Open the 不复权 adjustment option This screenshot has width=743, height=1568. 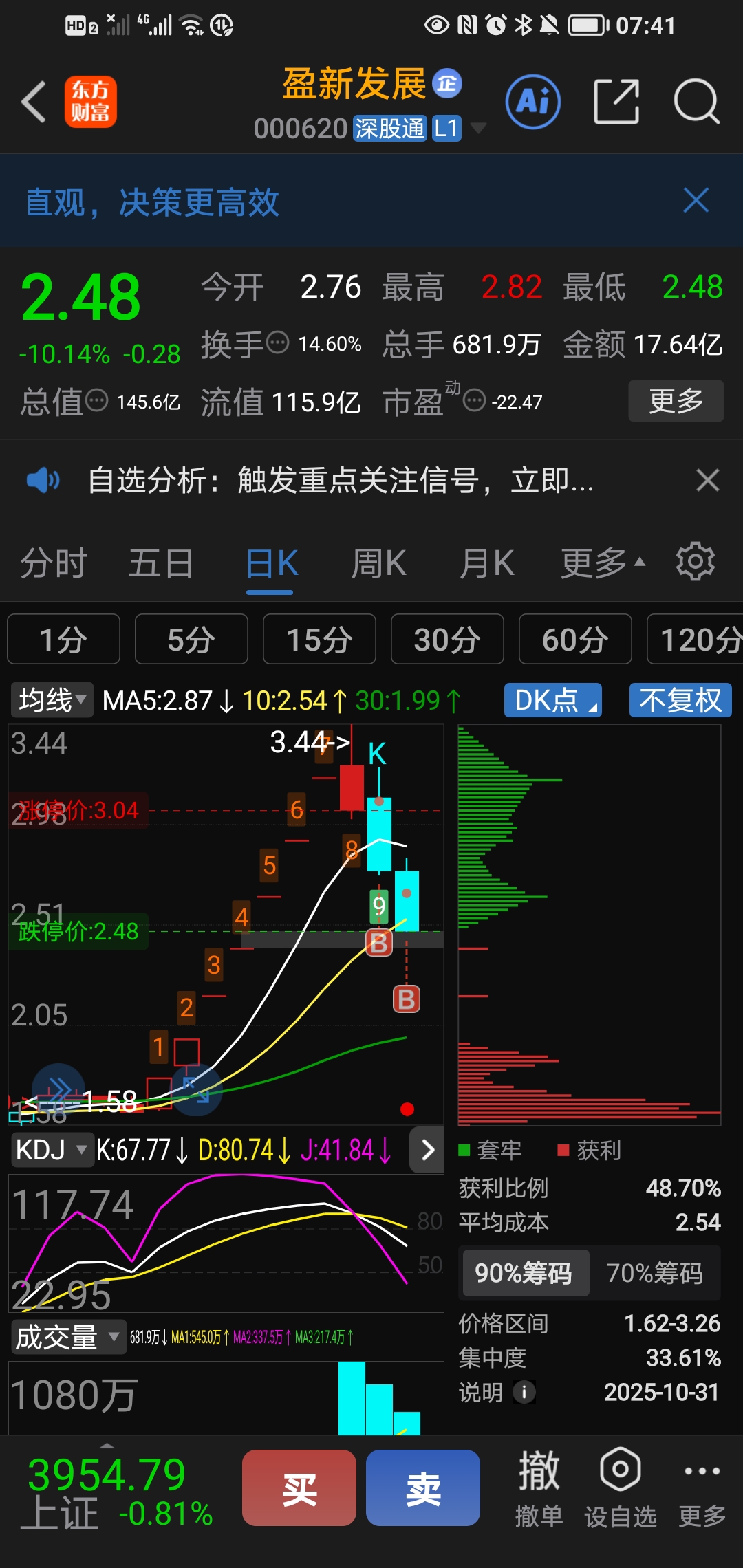pyautogui.click(x=680, y=700)
